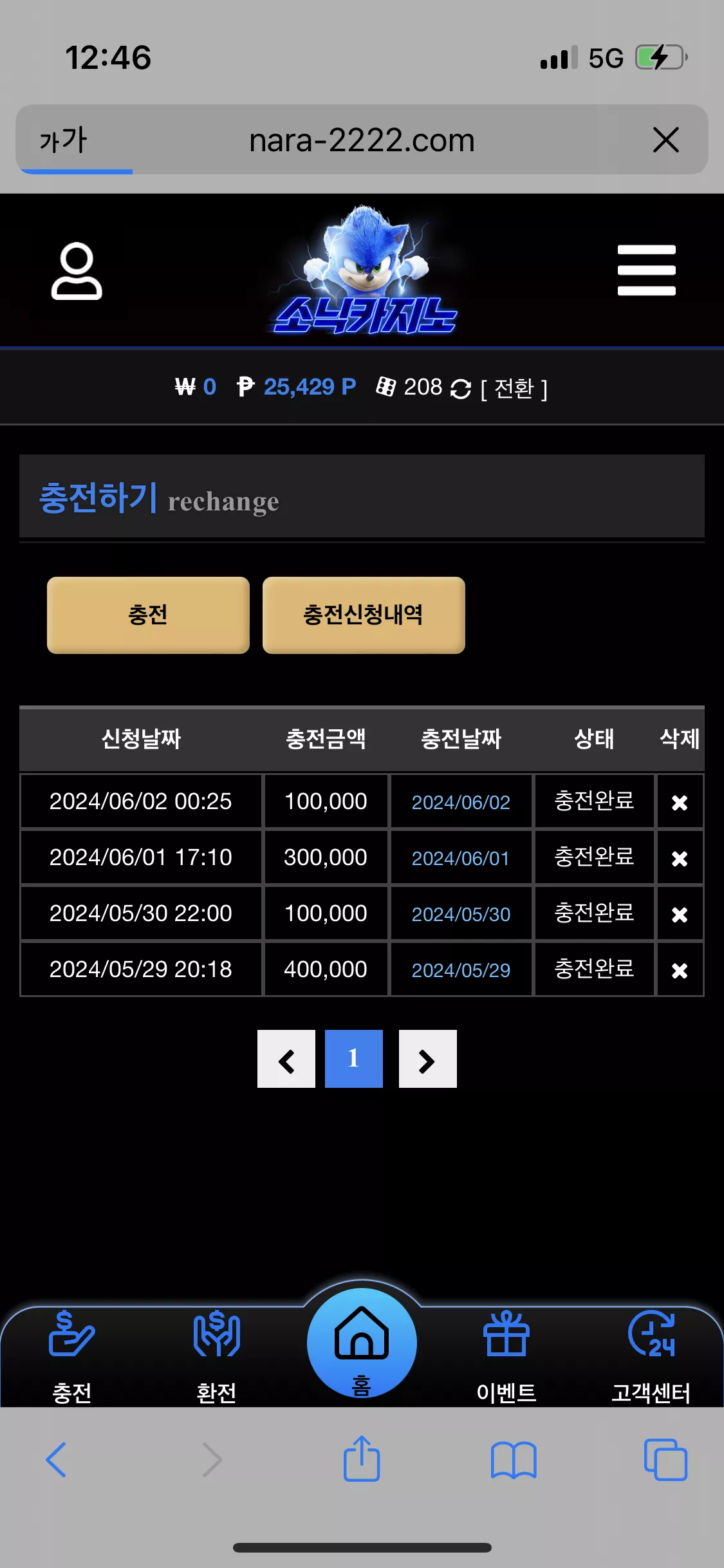Open 충전신청내역 history

coord(364,615)
